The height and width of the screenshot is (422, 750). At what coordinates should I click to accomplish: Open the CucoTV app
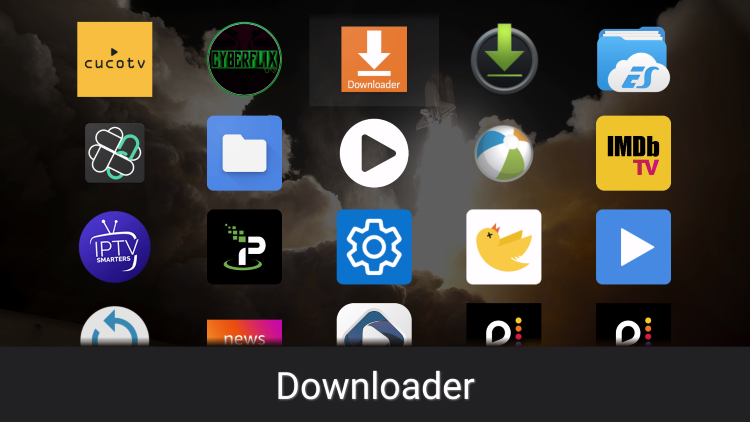tap(115, 59)
